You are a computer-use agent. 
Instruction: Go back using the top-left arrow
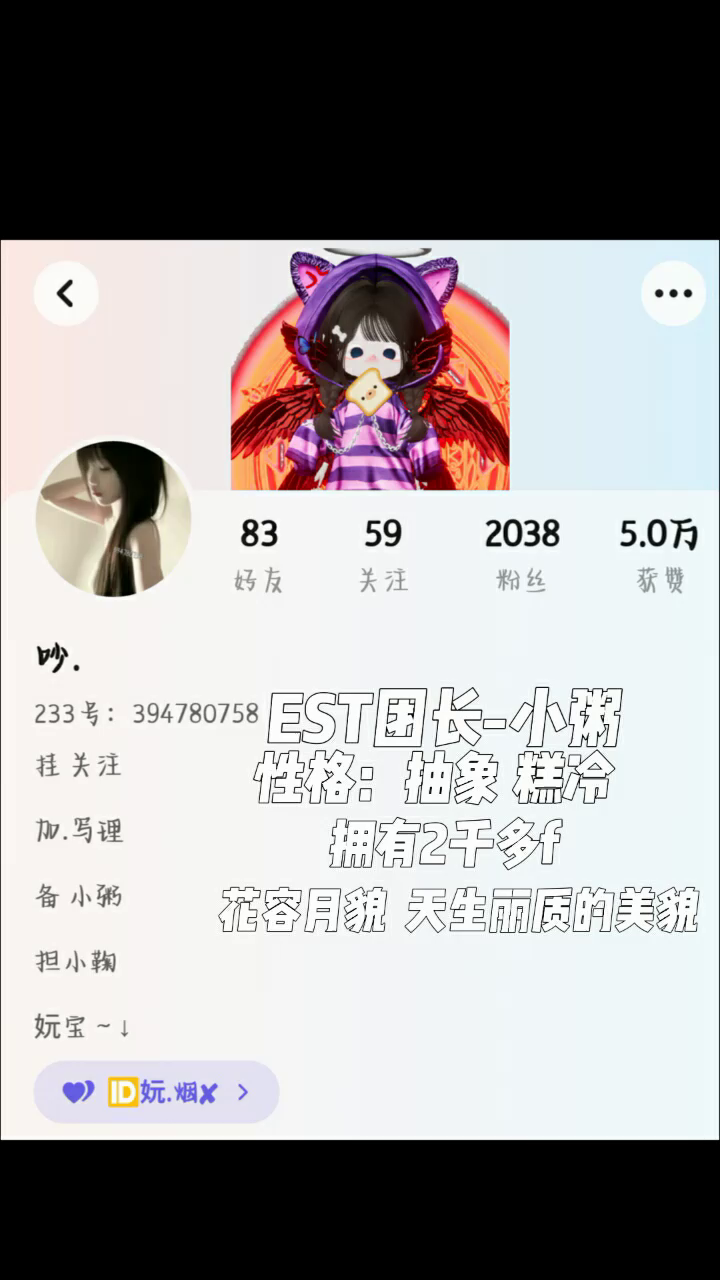coord(66,294)
